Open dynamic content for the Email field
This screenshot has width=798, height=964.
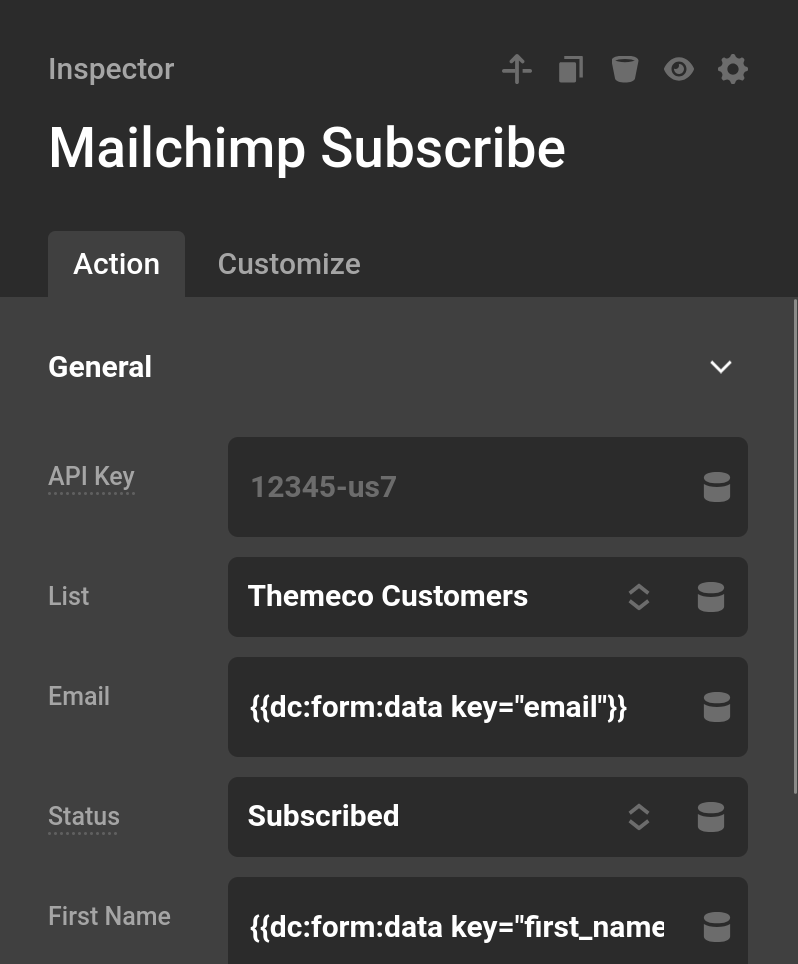point(717,707)
